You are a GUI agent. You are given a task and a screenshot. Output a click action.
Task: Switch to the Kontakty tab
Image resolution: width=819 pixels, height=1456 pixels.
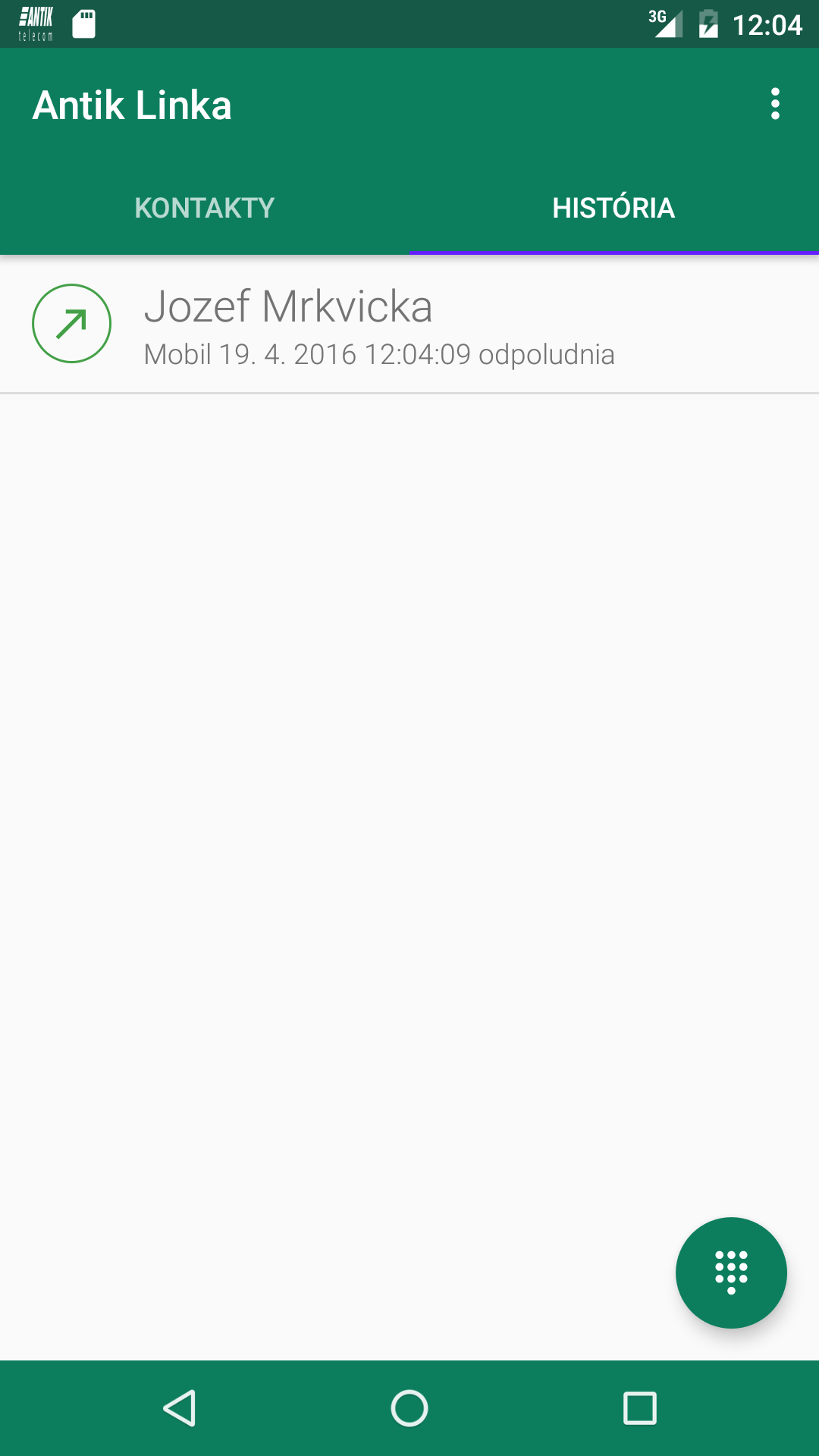coord(205,208)
